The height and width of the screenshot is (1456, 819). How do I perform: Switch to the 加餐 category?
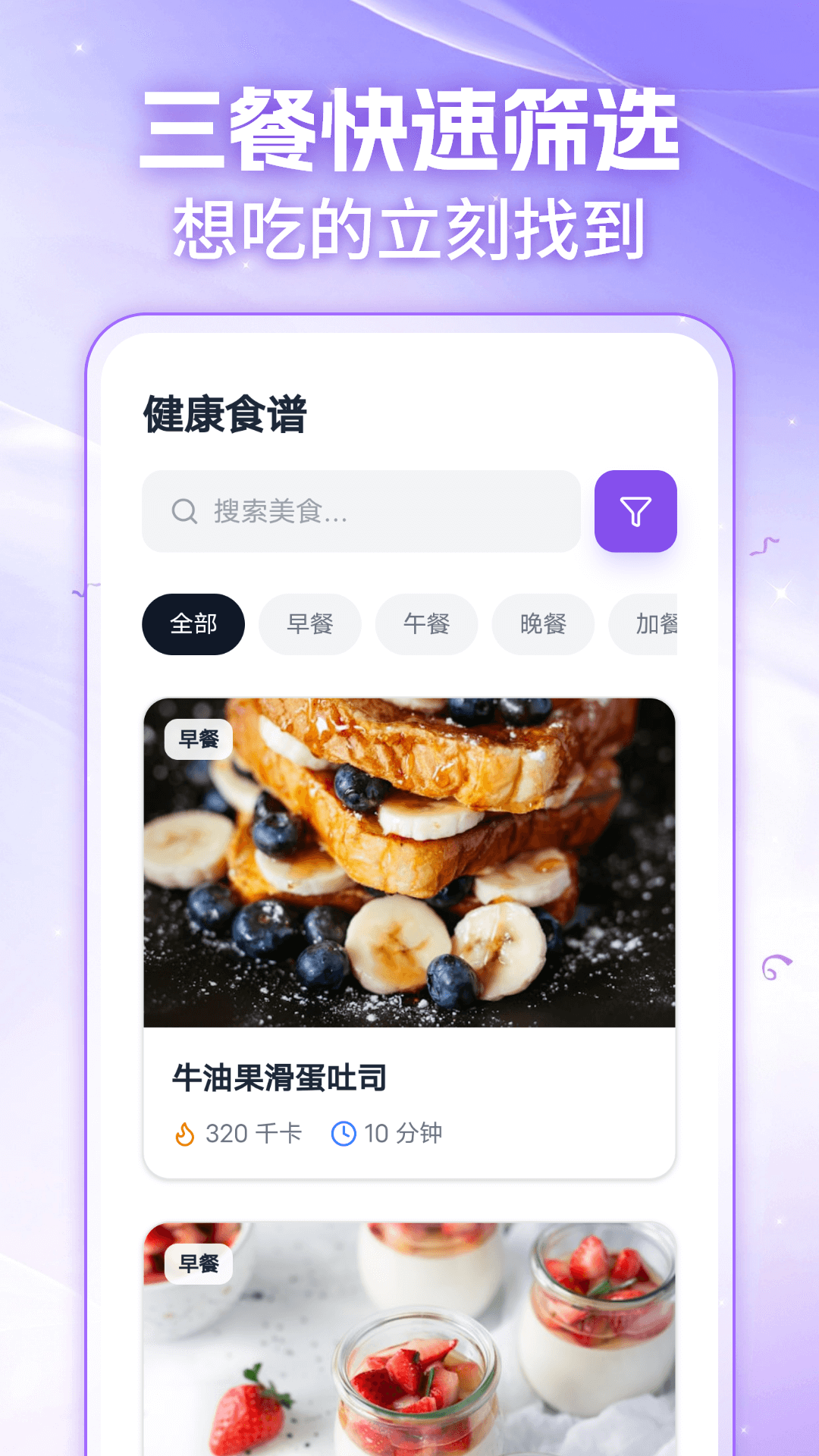pos(654,624)
